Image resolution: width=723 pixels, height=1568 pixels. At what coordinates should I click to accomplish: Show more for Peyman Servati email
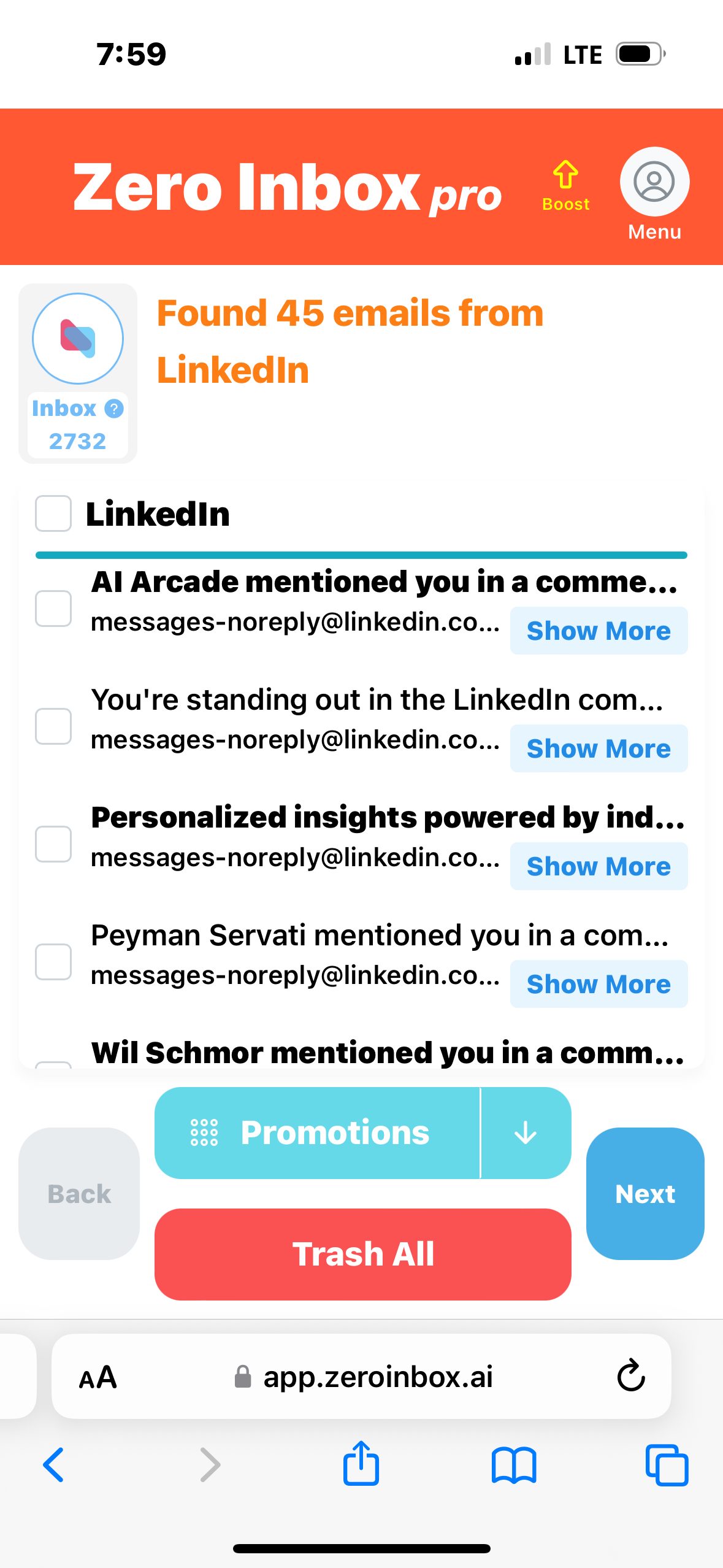(x=599, y=984)
